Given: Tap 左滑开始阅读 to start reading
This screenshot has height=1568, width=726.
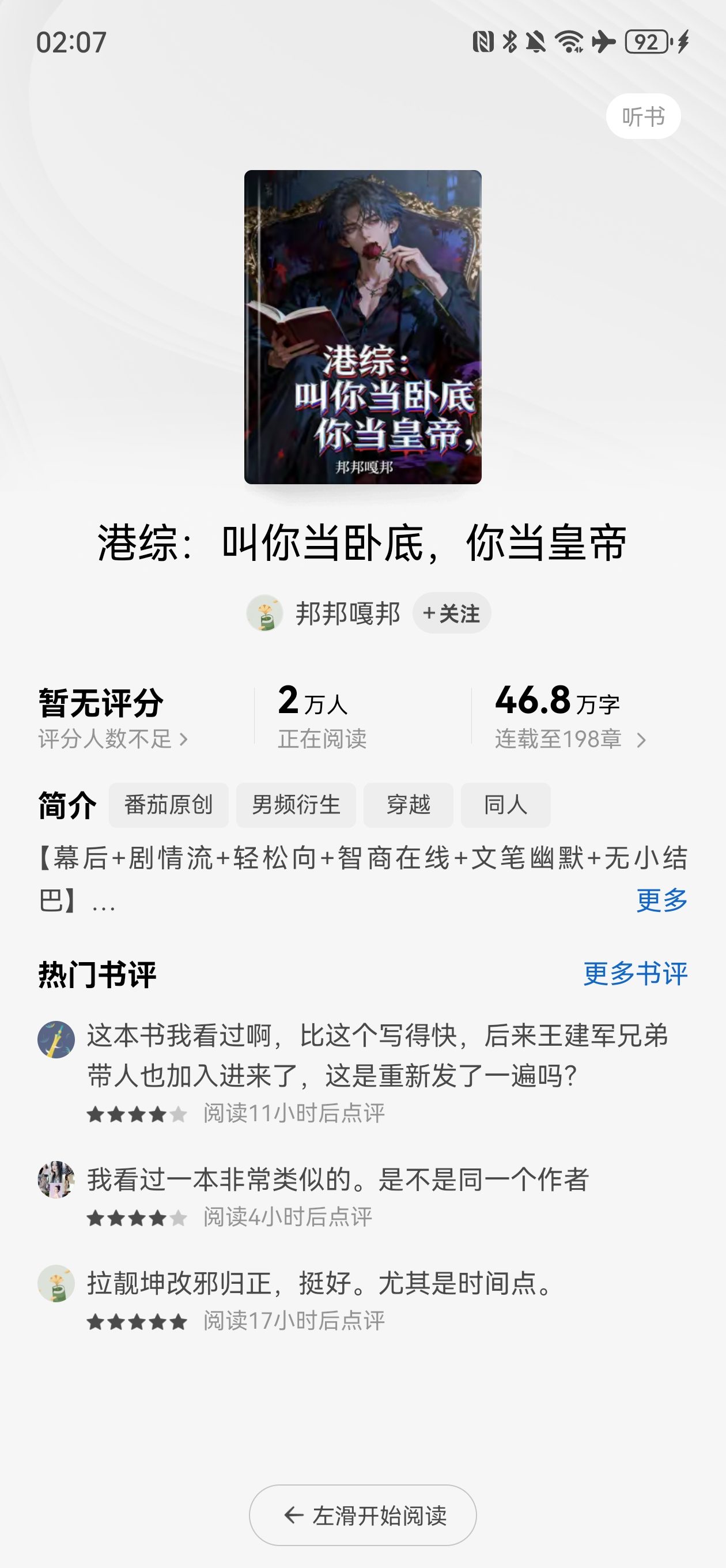Looking at the screenshot, I should [362, 1515].
